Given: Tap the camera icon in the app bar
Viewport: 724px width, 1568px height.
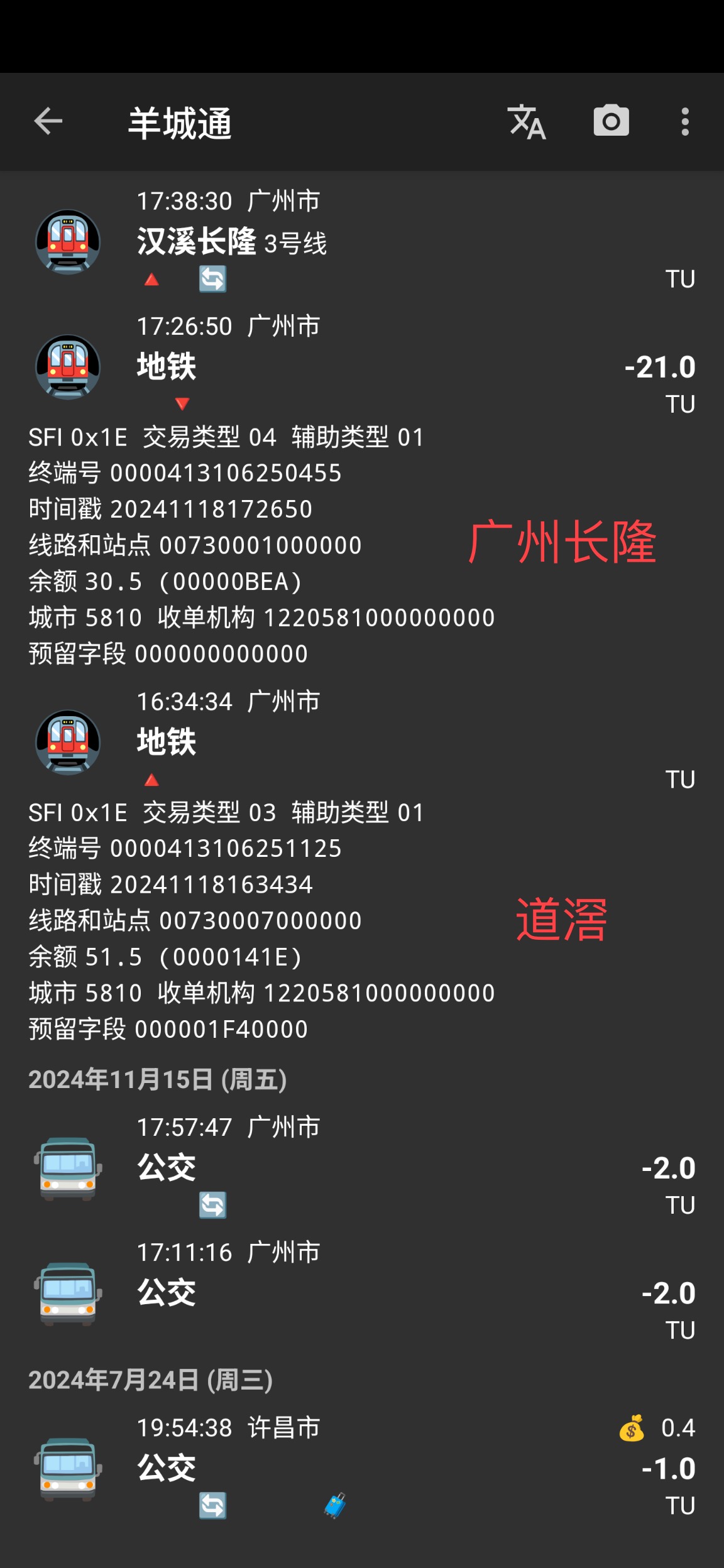Looking at the screenshot, I should 611,122.
